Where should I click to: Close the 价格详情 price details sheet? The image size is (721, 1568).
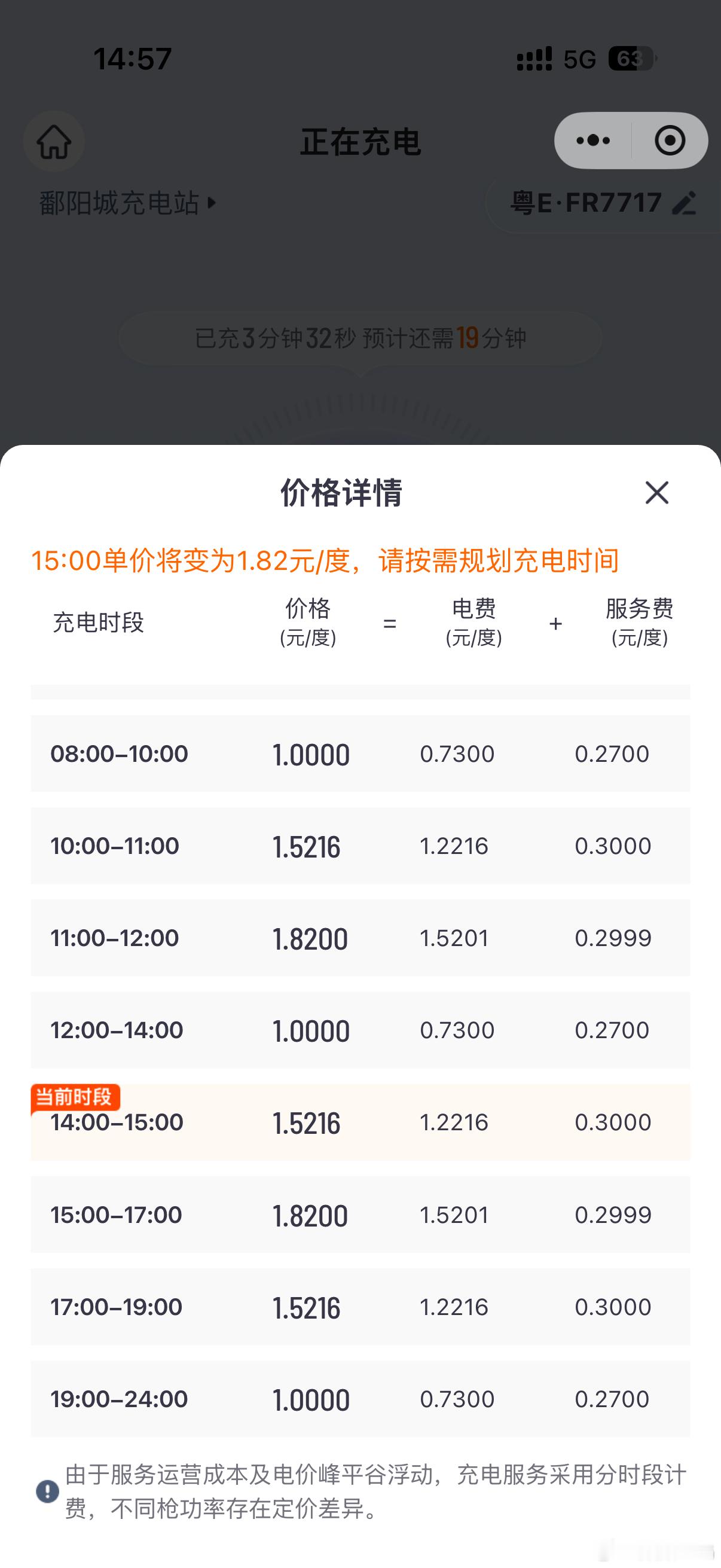click(656, 492)
